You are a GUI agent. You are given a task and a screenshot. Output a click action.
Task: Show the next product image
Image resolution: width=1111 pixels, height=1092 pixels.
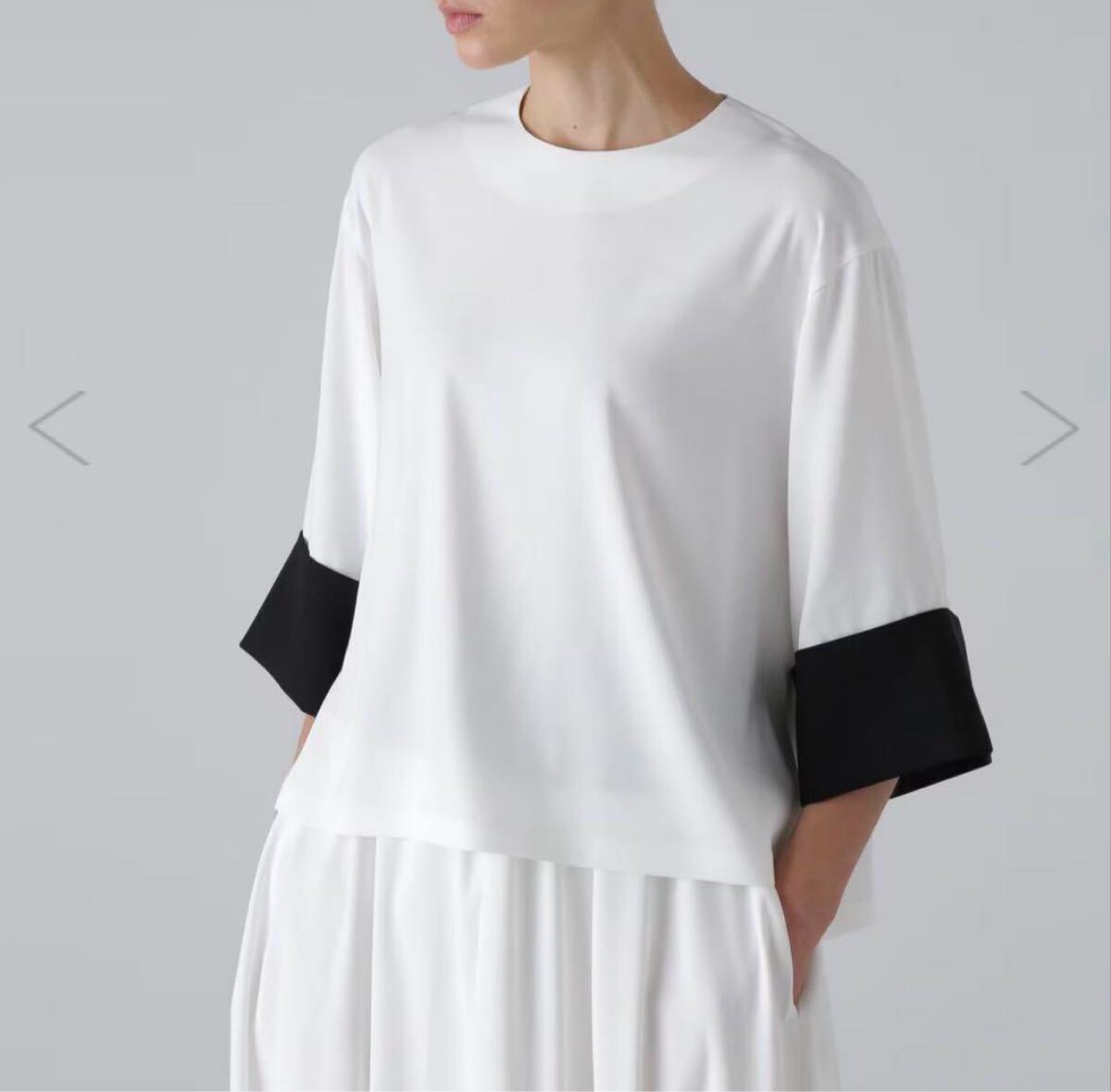(x=1050, y=428)
